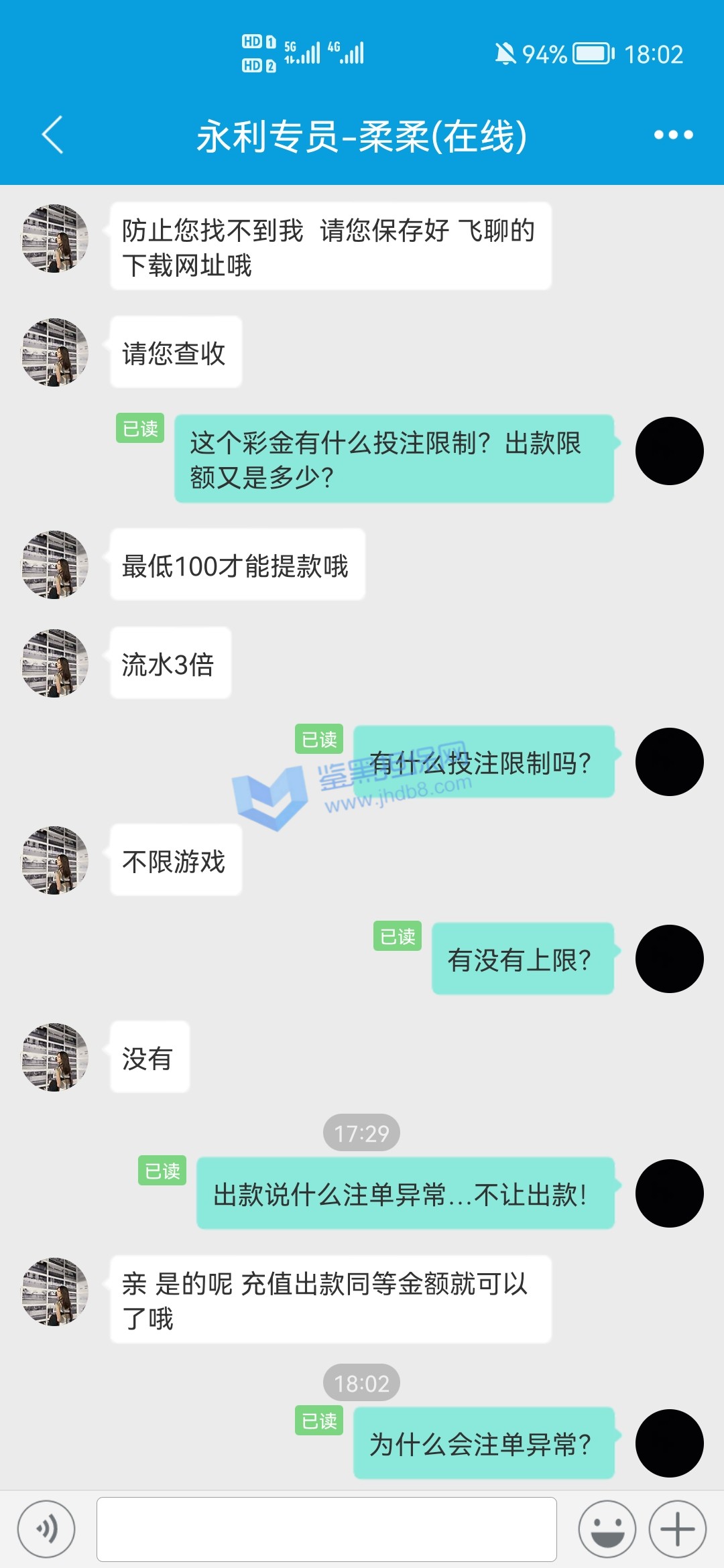This screenshot has width=724, height=1568.
Task: Open the emoji picker
Action: point(607,1529)
